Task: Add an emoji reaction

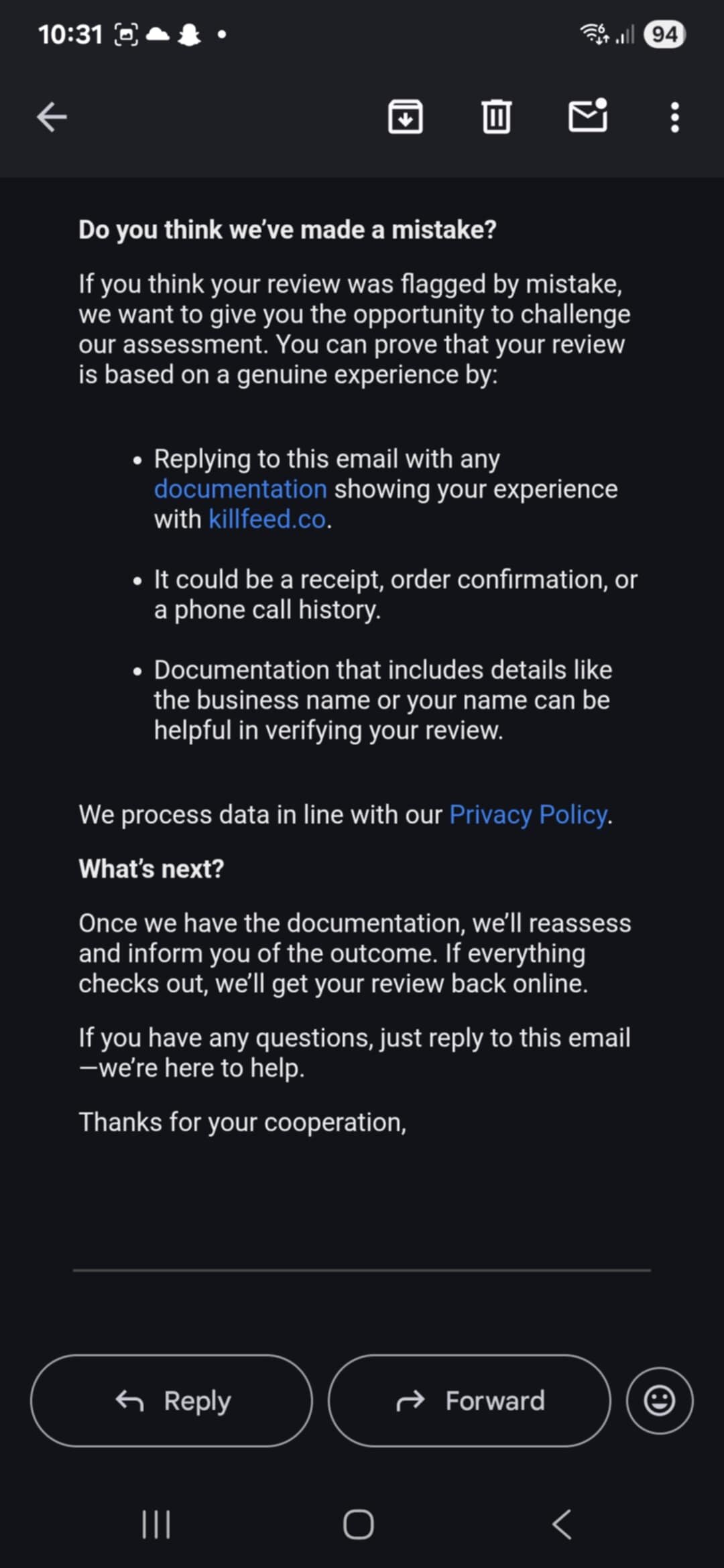Action: (x=660, y=1400)
